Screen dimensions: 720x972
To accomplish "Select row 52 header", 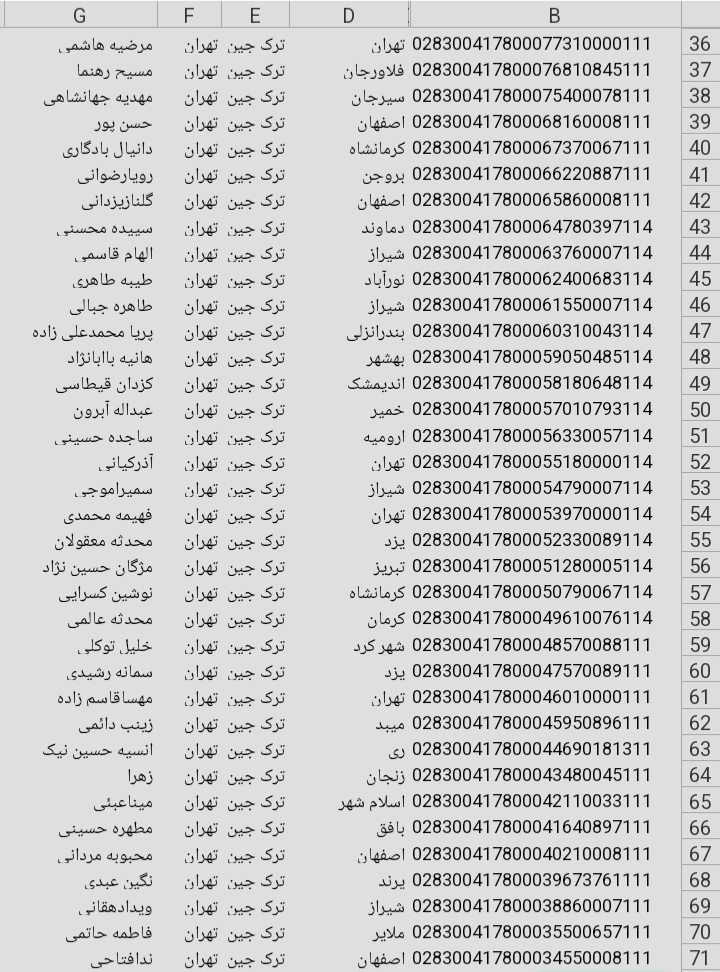I will (700, 462).
